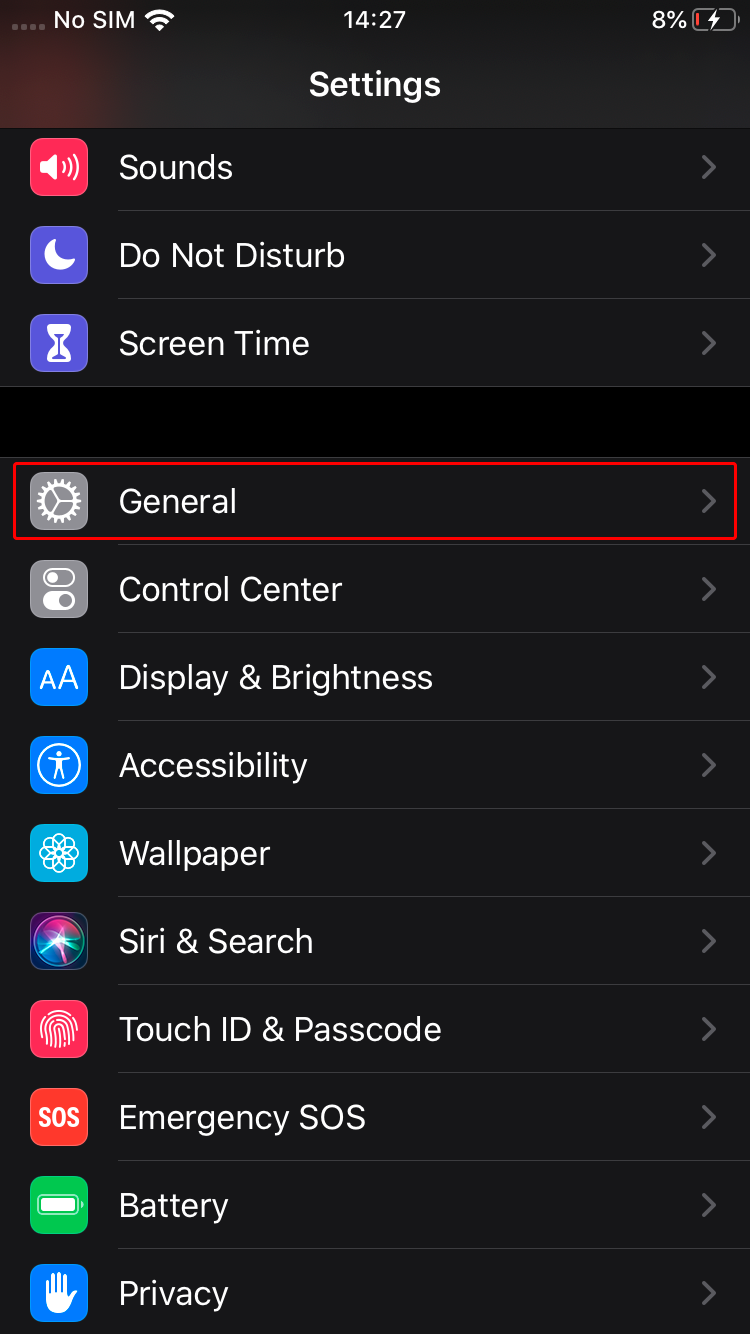Viewport: 750px width, 1334px height.
Task: View Emergency SOS settings
Action: [x=375, y=1117]
